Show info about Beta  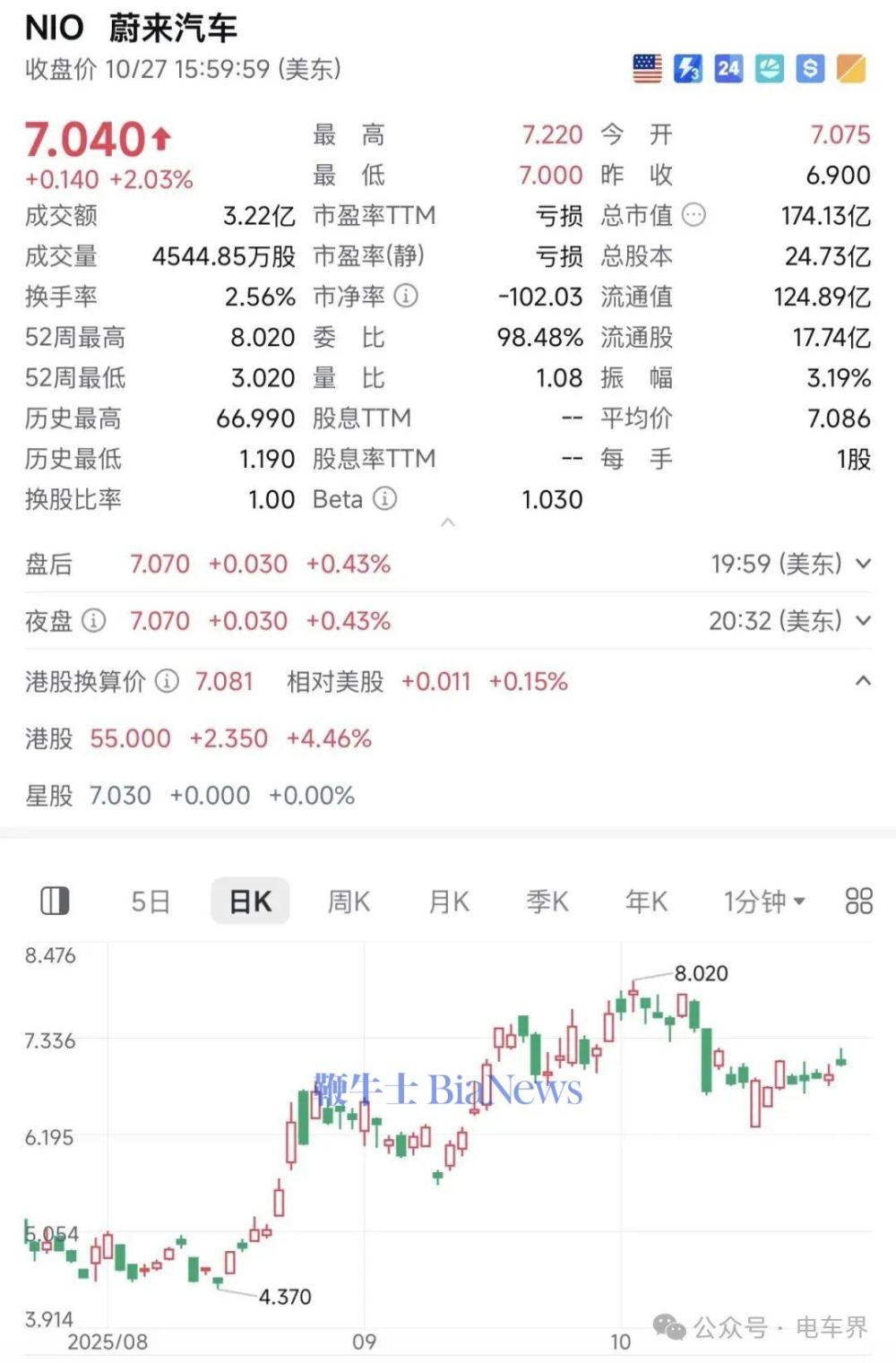[x=384, y=499]
